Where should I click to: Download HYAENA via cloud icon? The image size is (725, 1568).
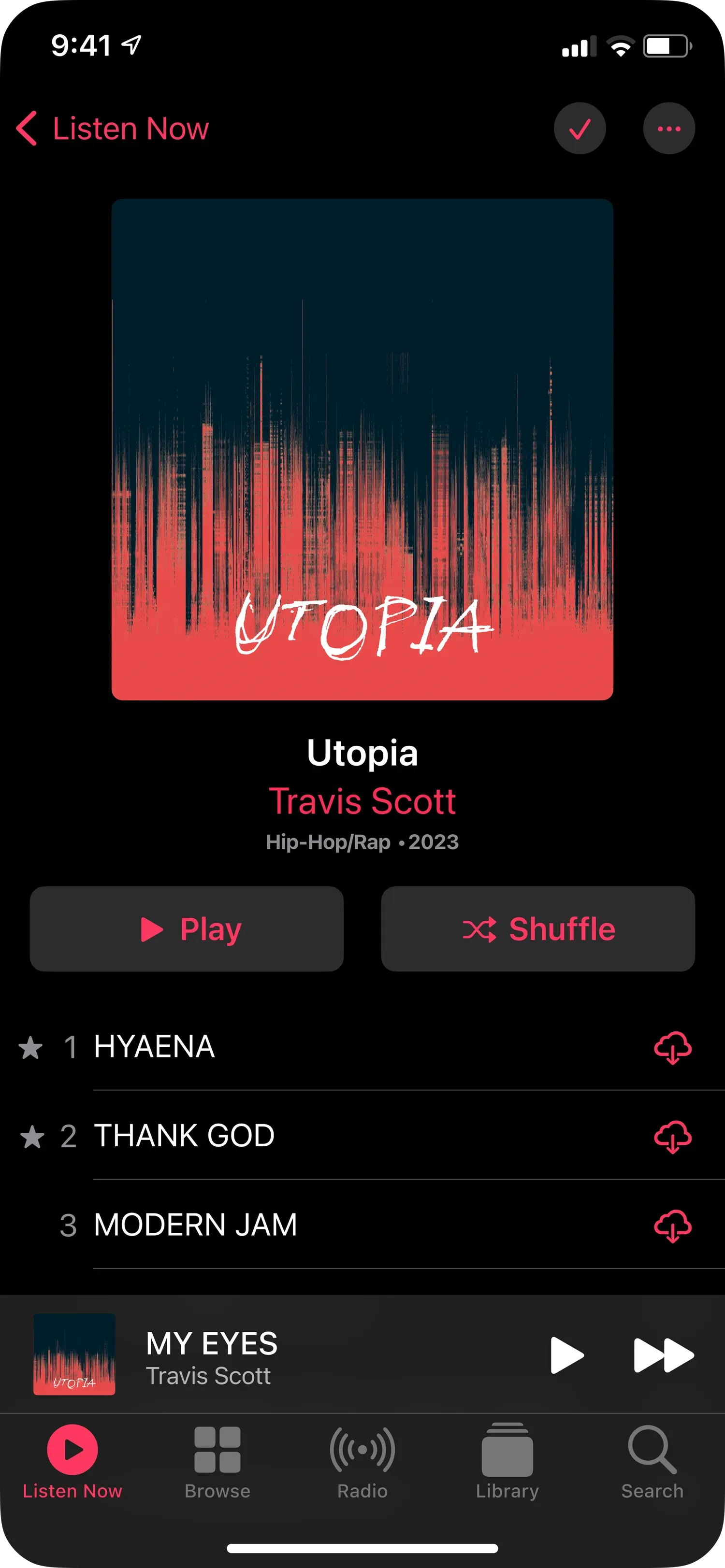[x=672, y=1048]
